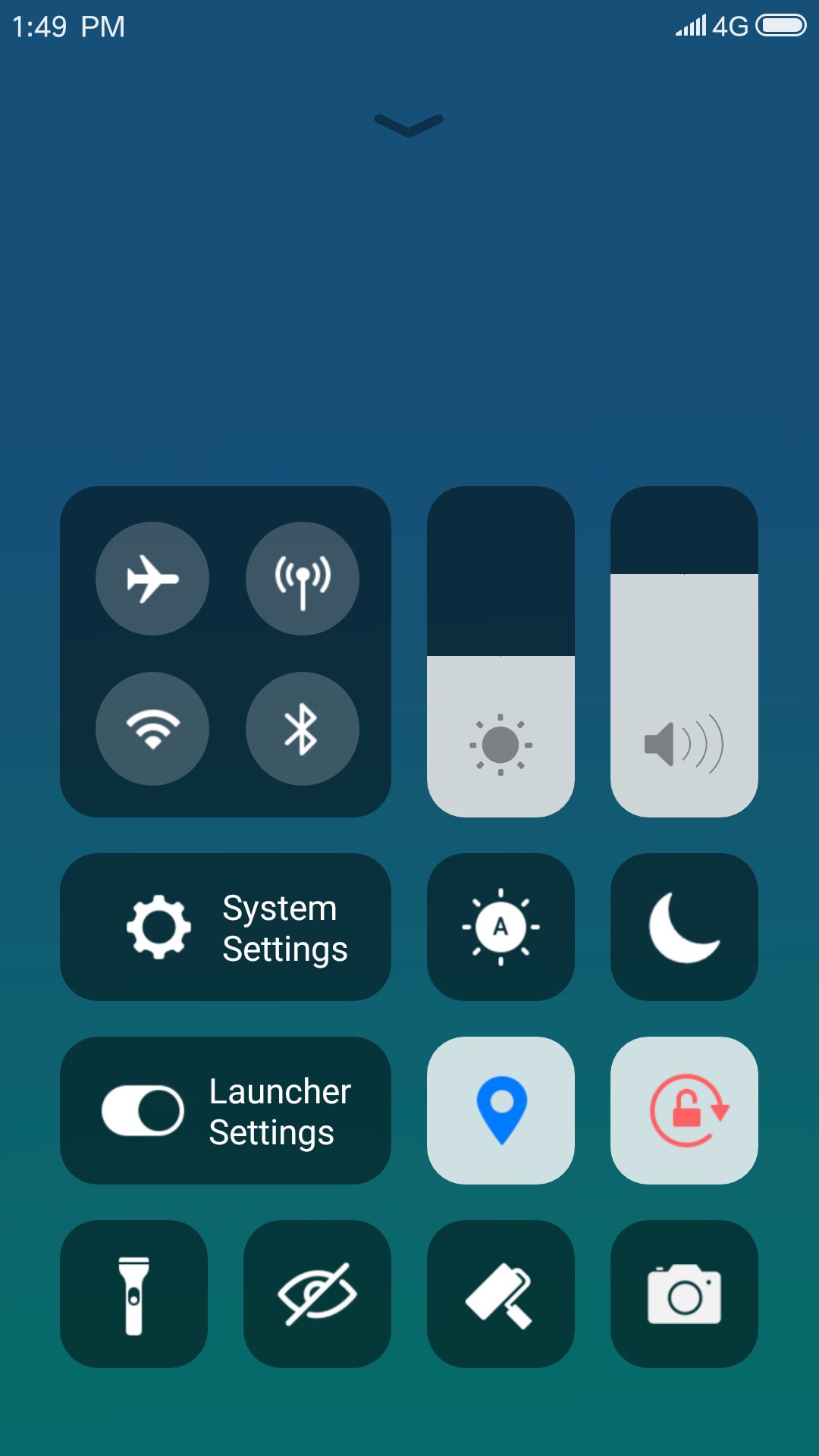Open System Settings
This screenshot has height=1456, width=819.
(225, 927)
